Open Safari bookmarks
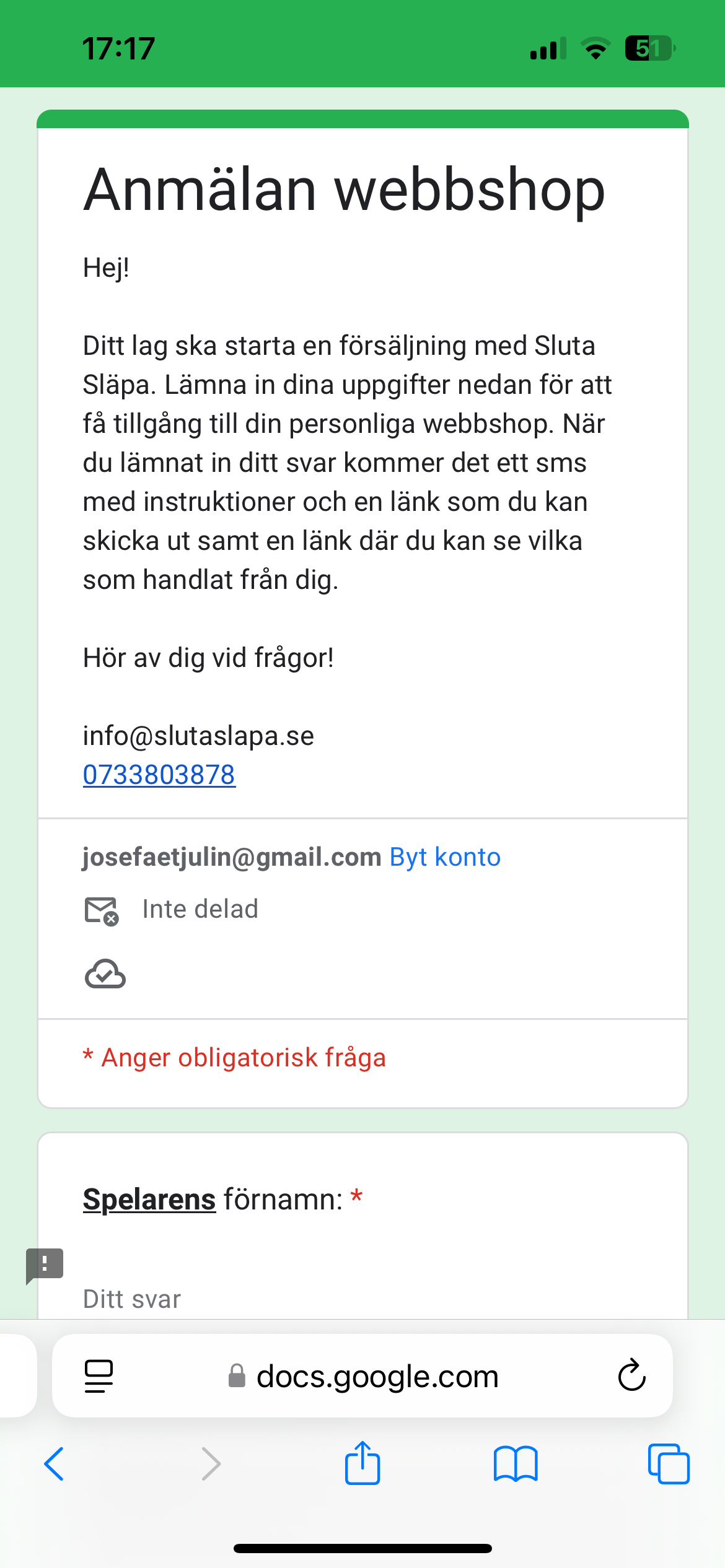The image size is (725, 1568). click(x=516, y=1464)
